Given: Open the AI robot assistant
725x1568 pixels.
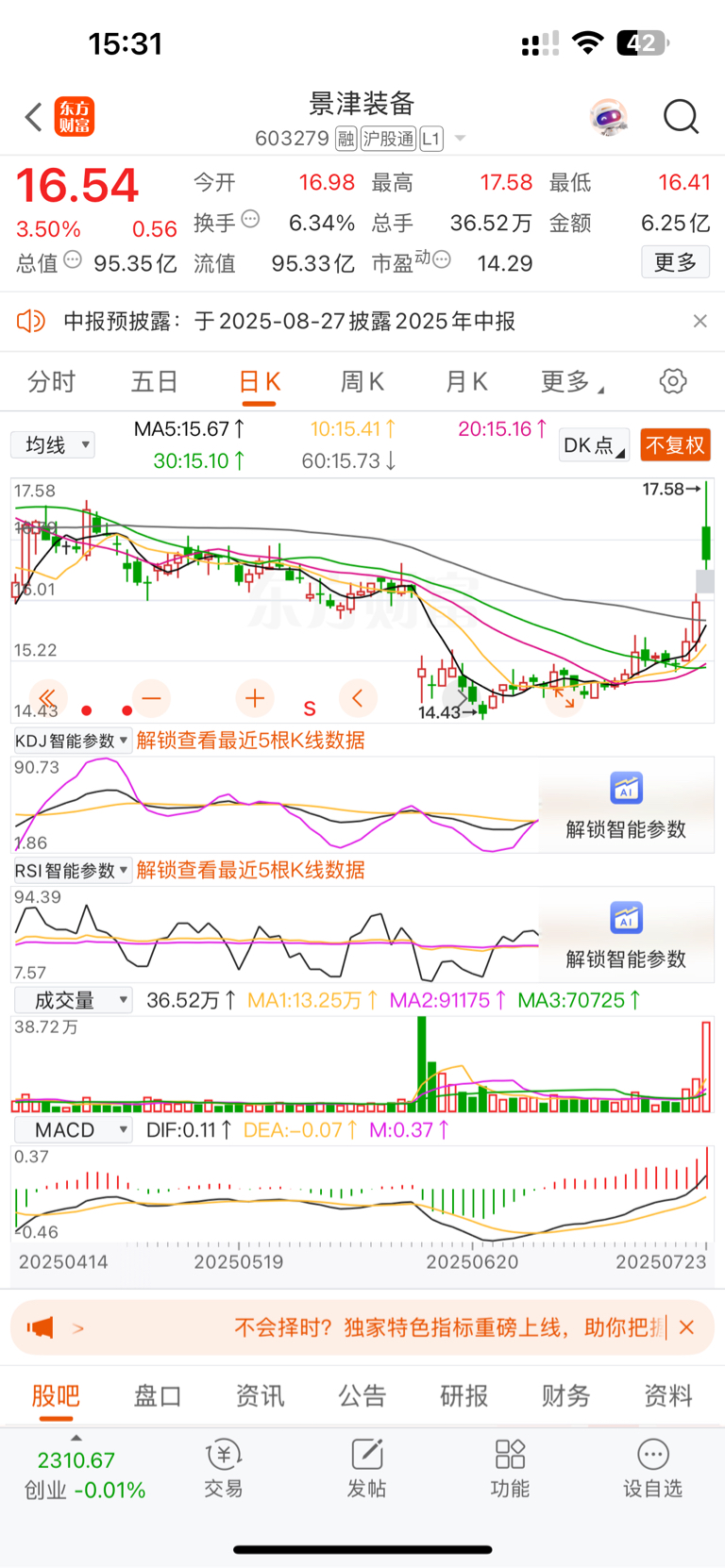Looking at the screenshot, I should tap(609, 117).
